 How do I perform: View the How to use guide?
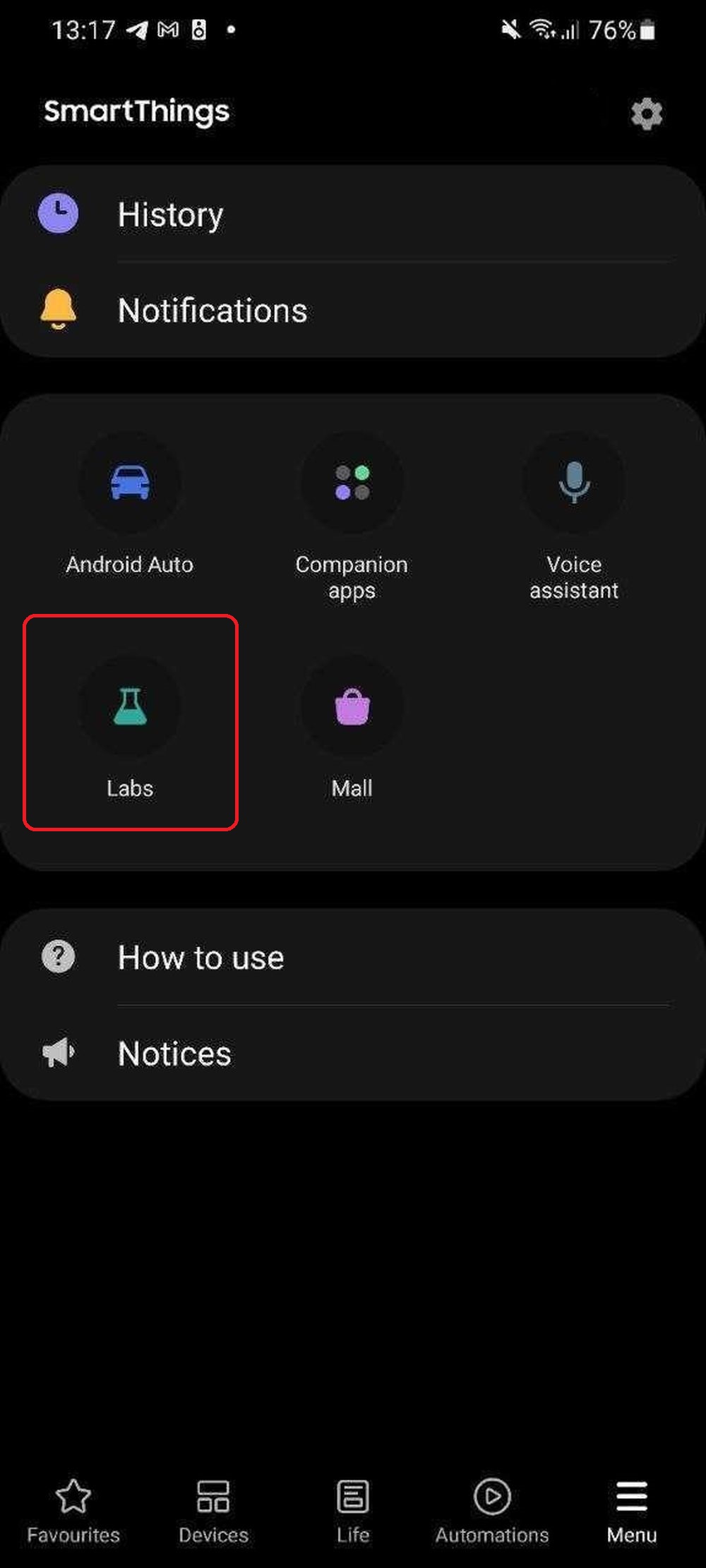(x=353, y=958)
